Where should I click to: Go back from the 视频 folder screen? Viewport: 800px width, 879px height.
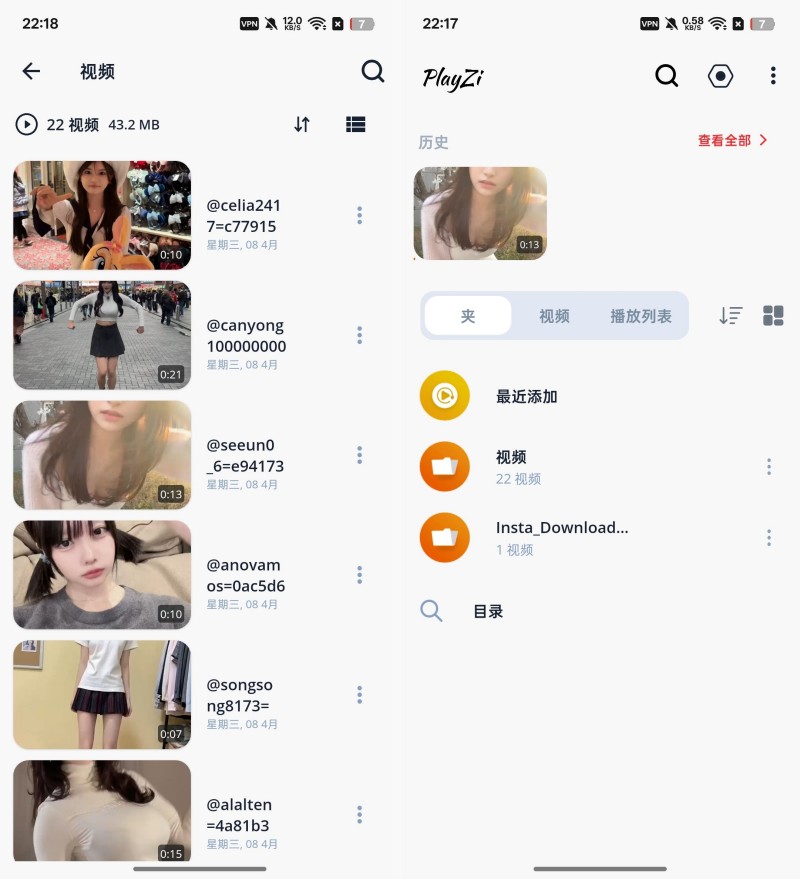tap(31, 71)
